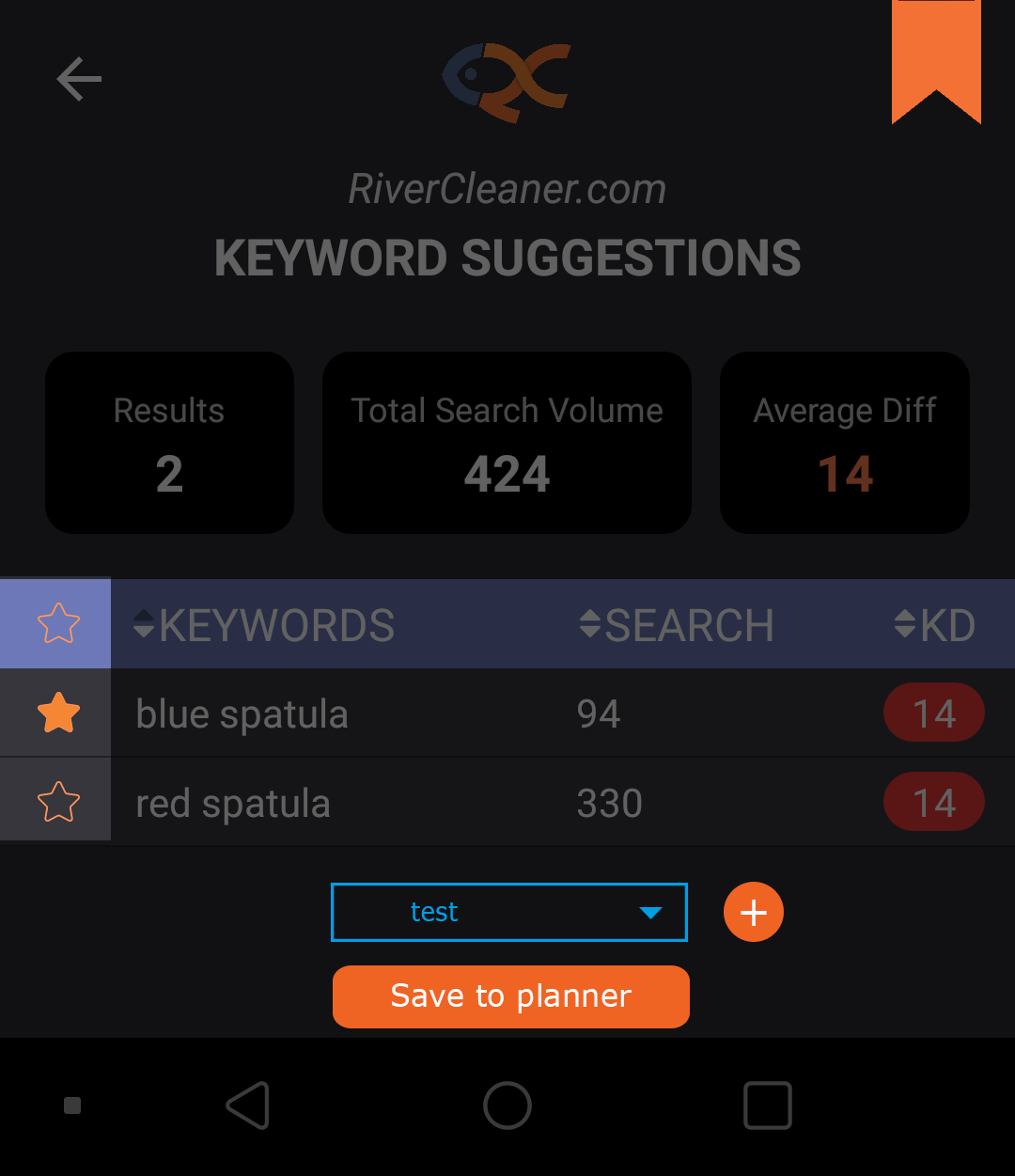The width and height of the screenshot is (1015, 1176).
Task: Sort by the SEARCH column
Action: [x=677, y=625]
